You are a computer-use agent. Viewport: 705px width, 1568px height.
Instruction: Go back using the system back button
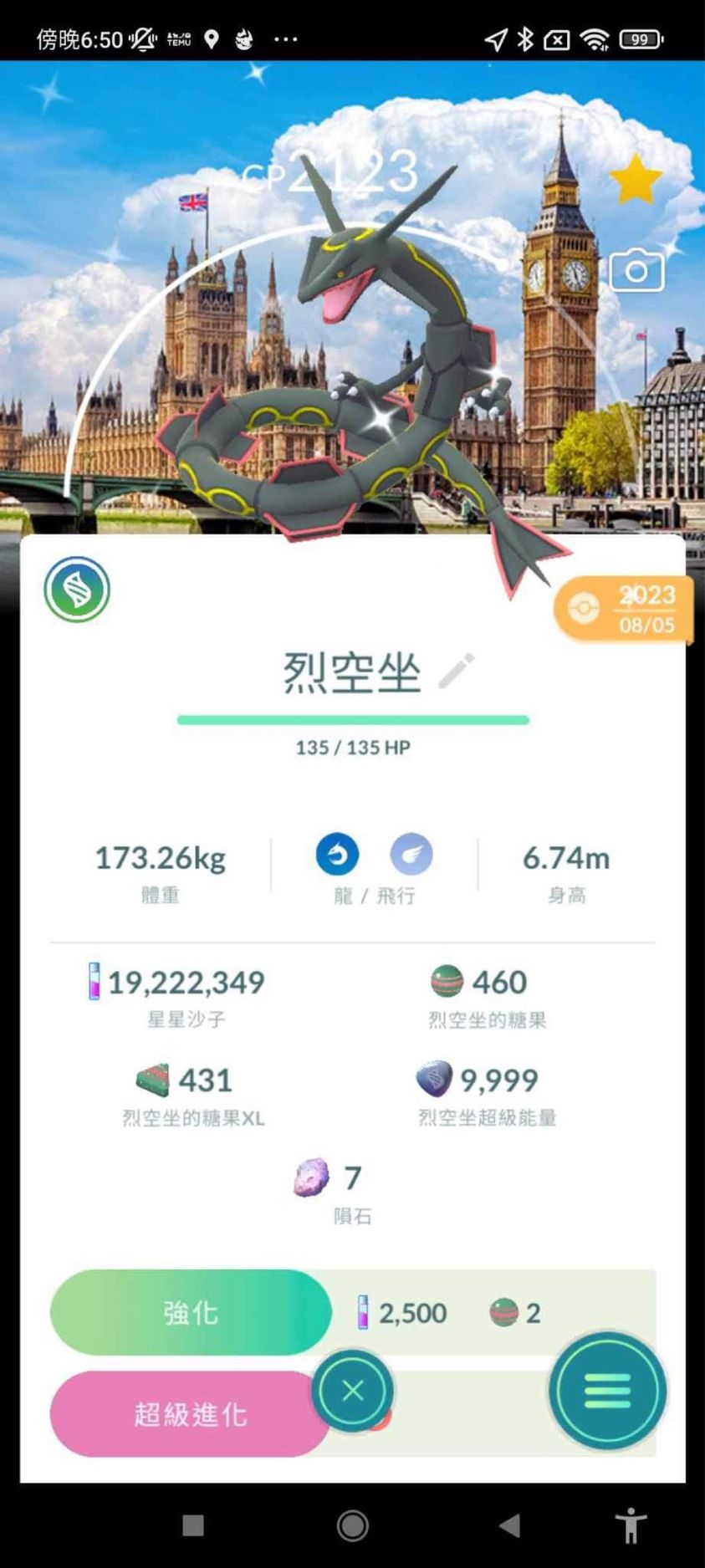point(510,1525)
